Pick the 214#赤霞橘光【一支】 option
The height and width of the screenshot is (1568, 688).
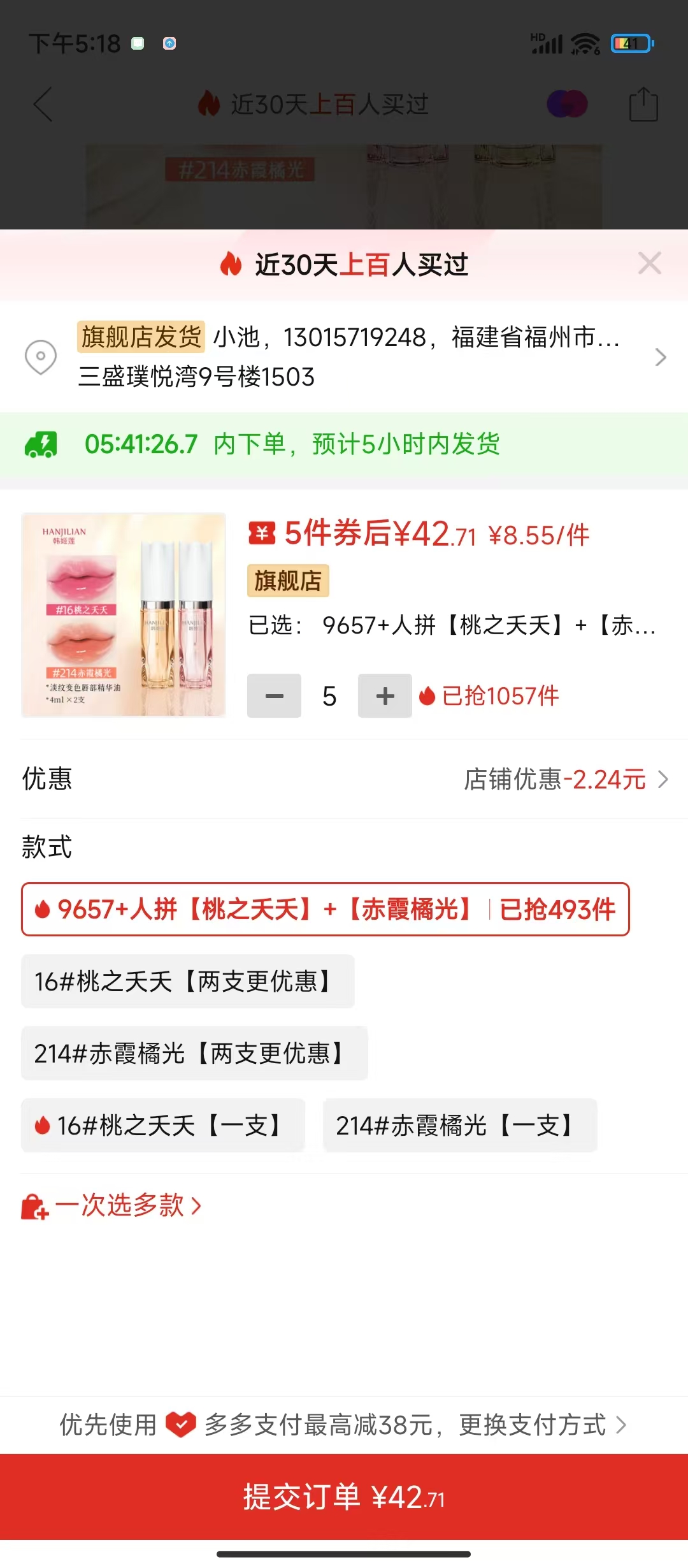point(459,1126)
